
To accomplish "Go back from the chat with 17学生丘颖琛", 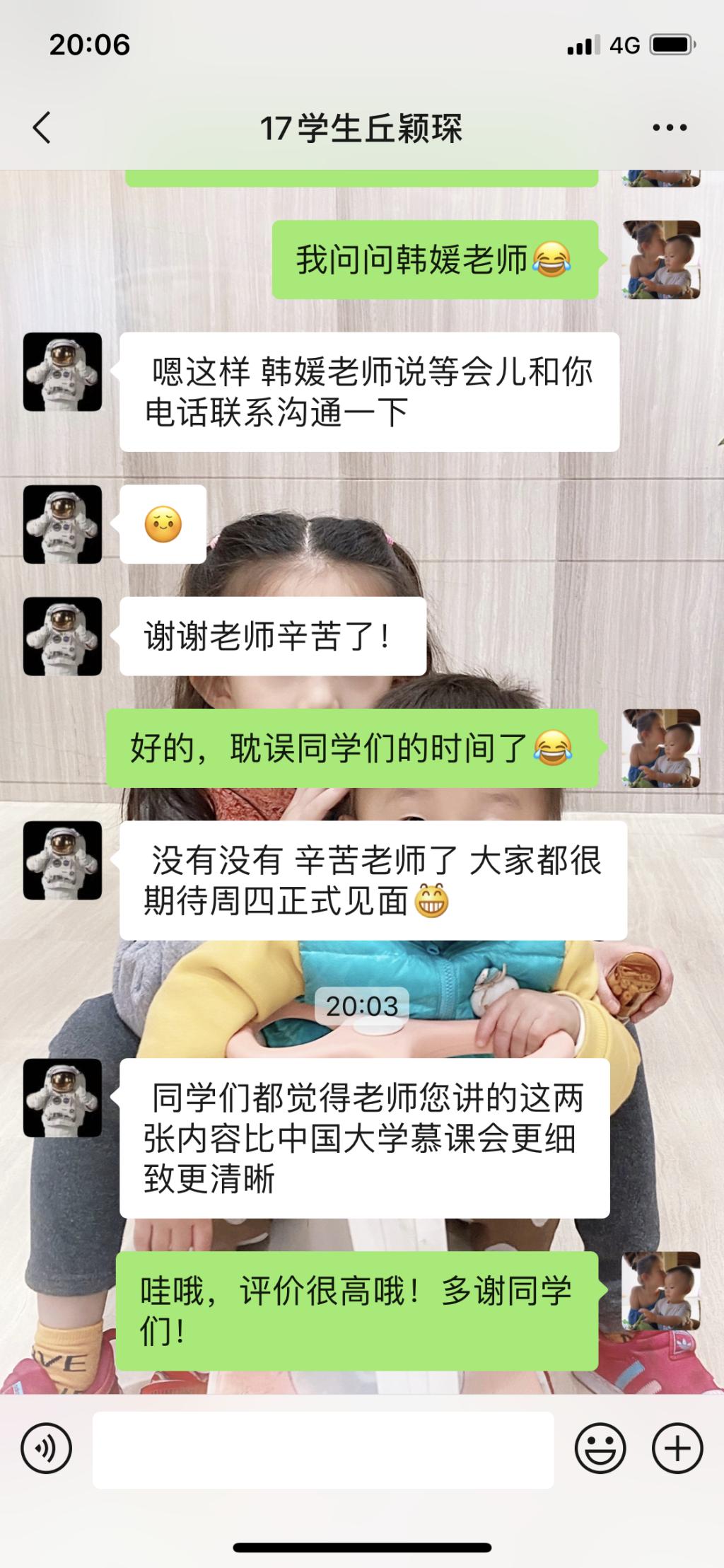I will pyautogui.click(x=42, y=128).
